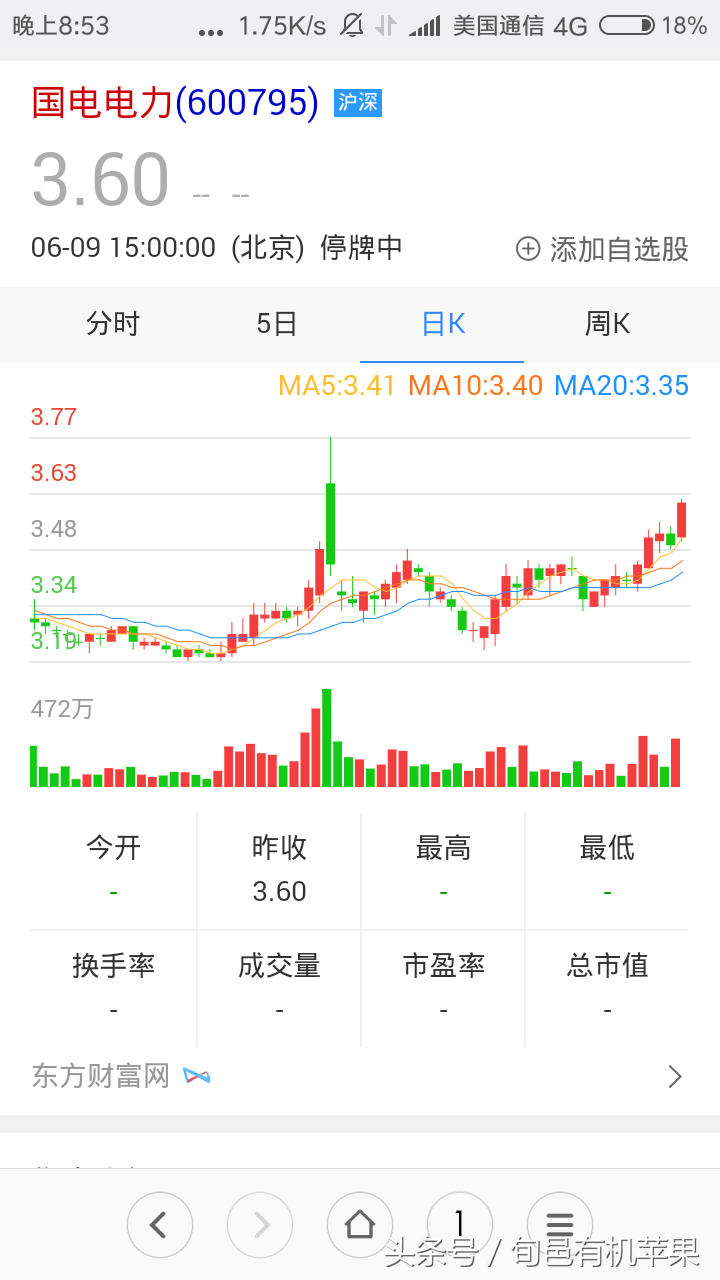Open the browser hamburger menu

click(x=560, y=1224)
